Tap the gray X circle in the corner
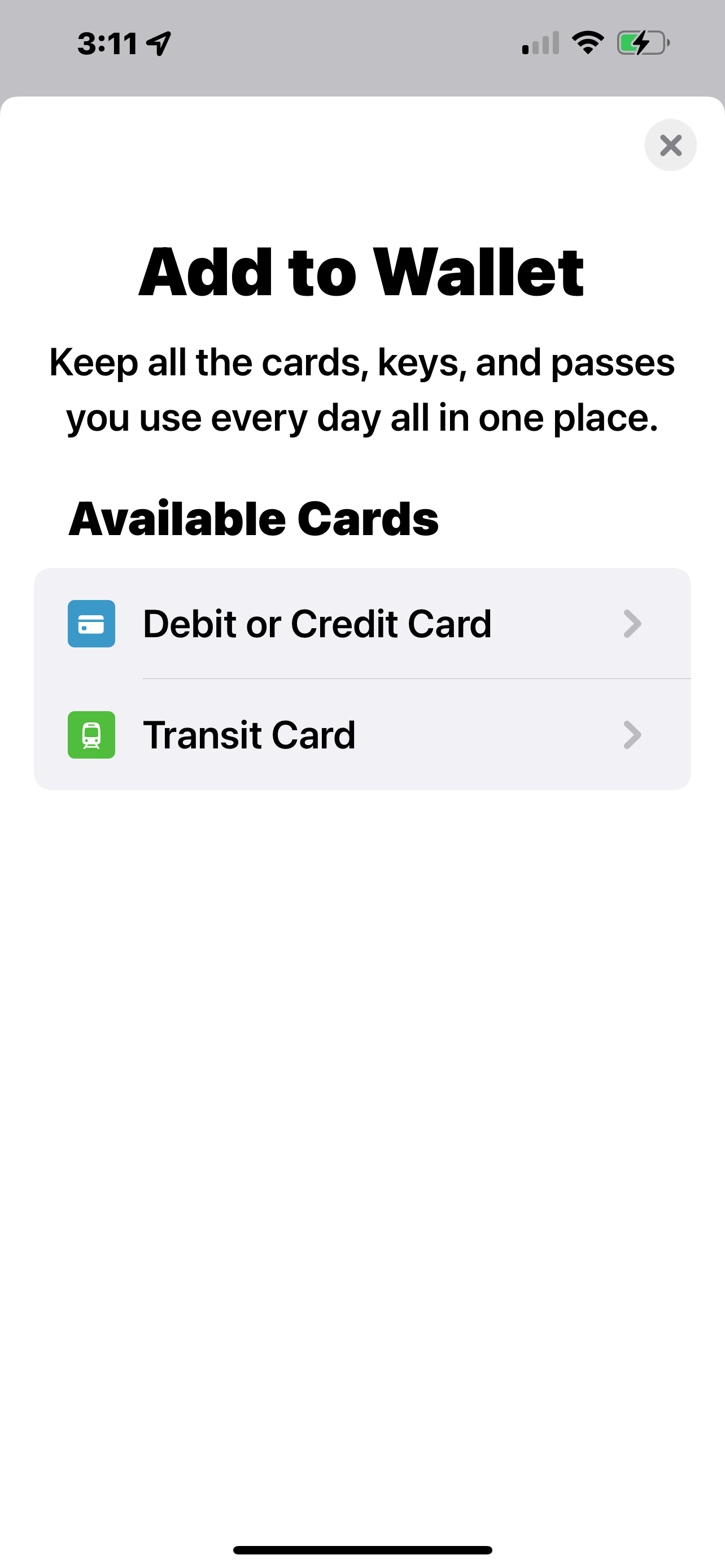Viewport: 725px width, 1568px height. click(670, 145)
